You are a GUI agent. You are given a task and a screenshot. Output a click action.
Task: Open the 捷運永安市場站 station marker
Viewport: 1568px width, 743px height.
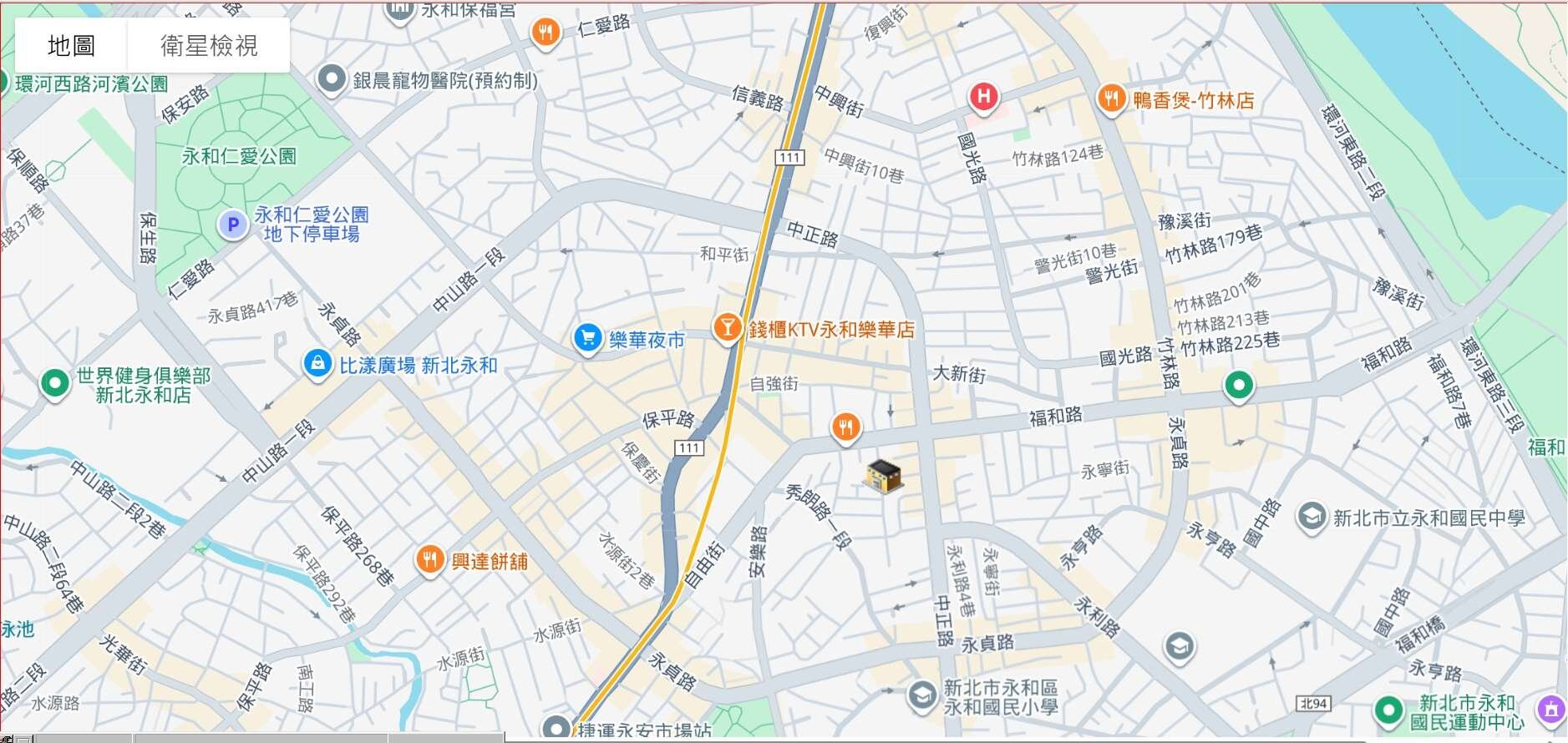pyautogui.click(x=556, y=727)
